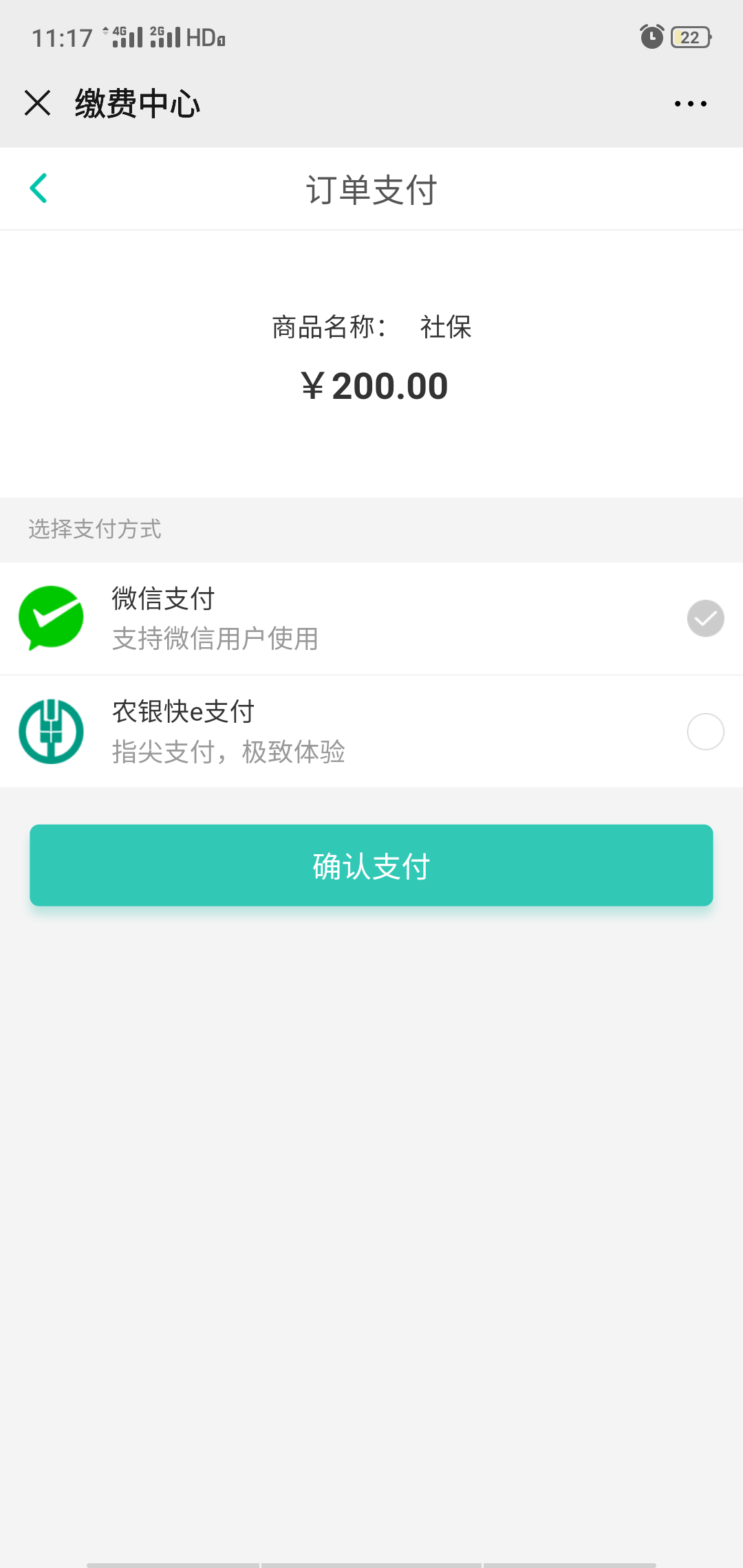Tap 确认支付 to confirm payment
Image resolution: width=743 pixels, height=1568 pixels.
tap(371, 865)
